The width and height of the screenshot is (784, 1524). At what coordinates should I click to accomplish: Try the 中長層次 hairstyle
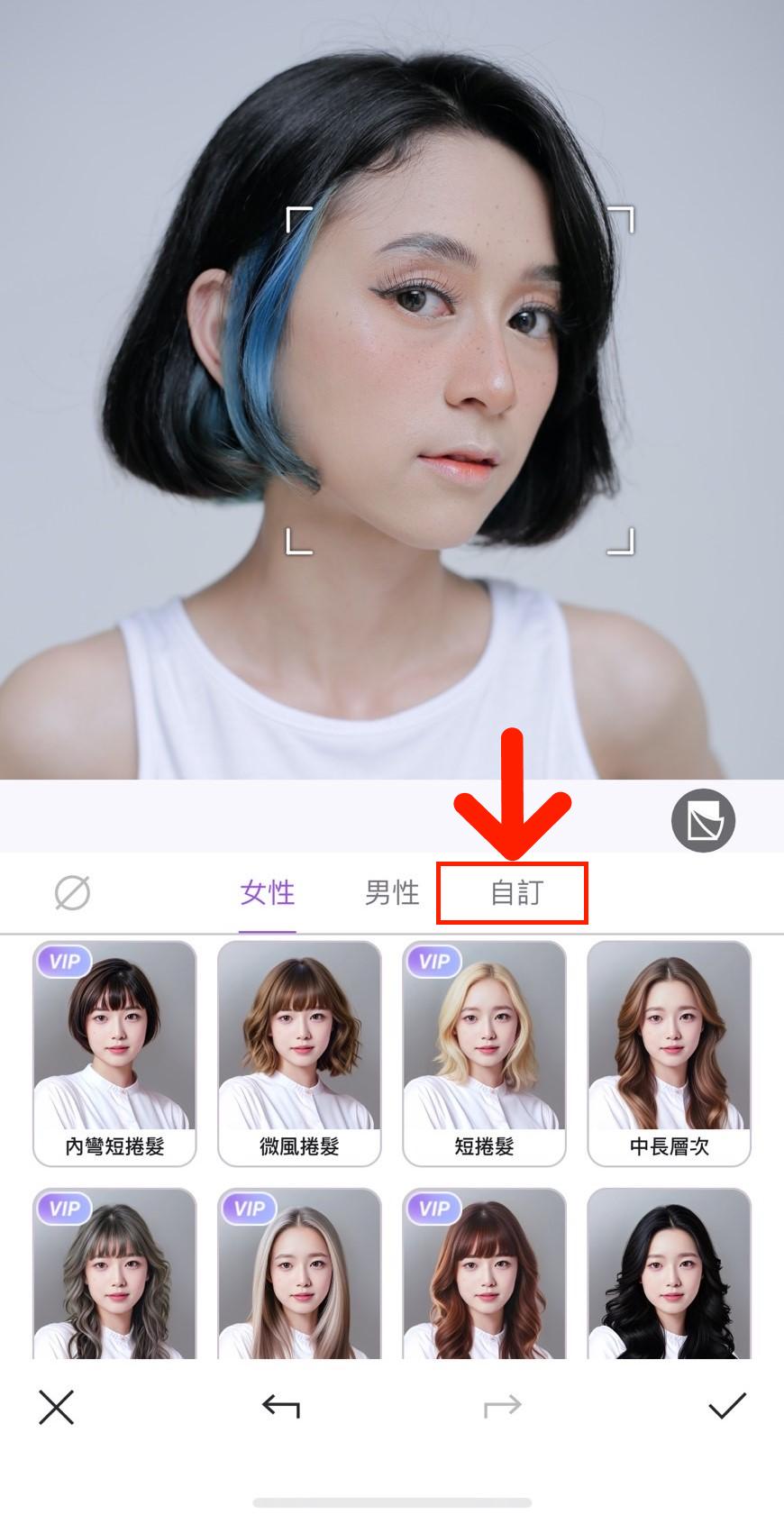pyautogui.click(x=669, y=1053)
